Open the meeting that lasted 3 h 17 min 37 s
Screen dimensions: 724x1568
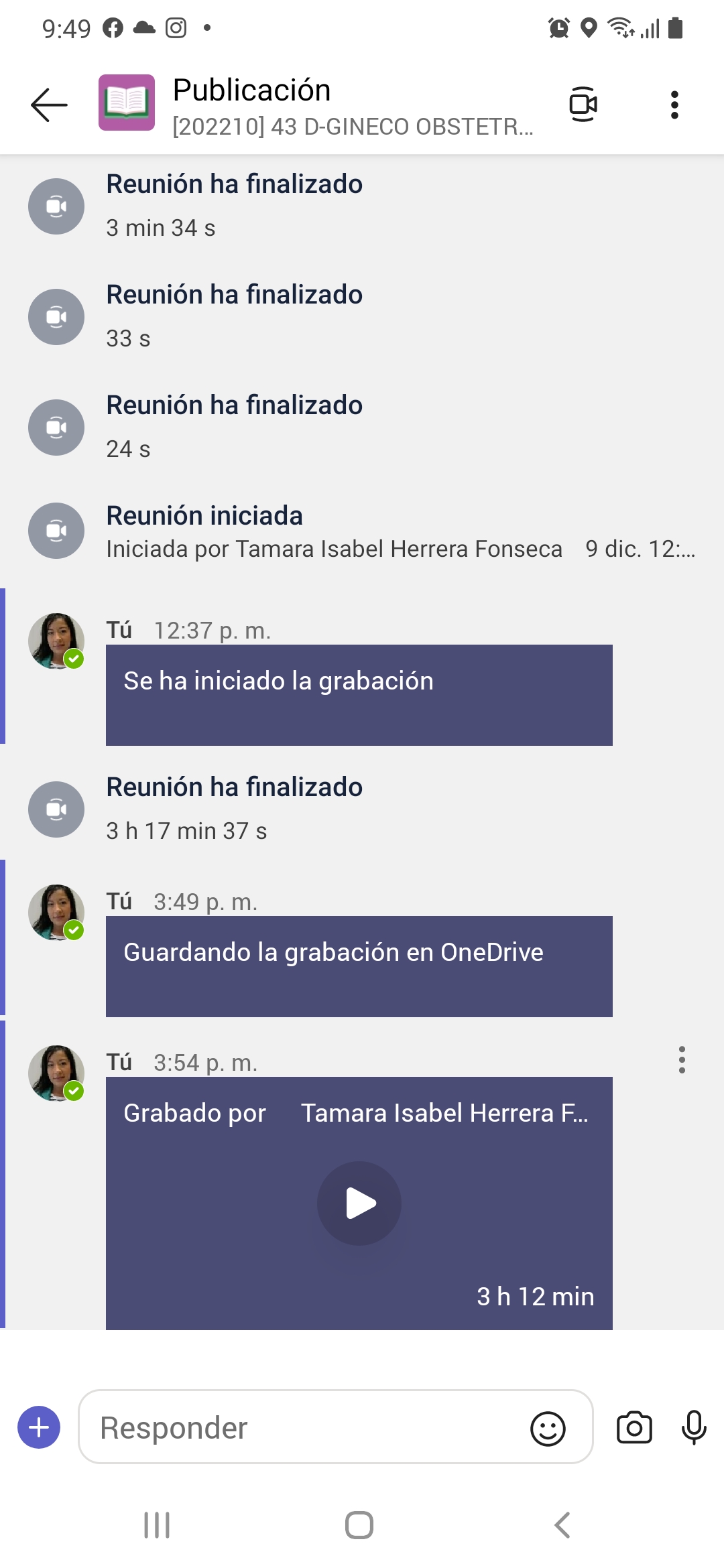click(234, 788)
